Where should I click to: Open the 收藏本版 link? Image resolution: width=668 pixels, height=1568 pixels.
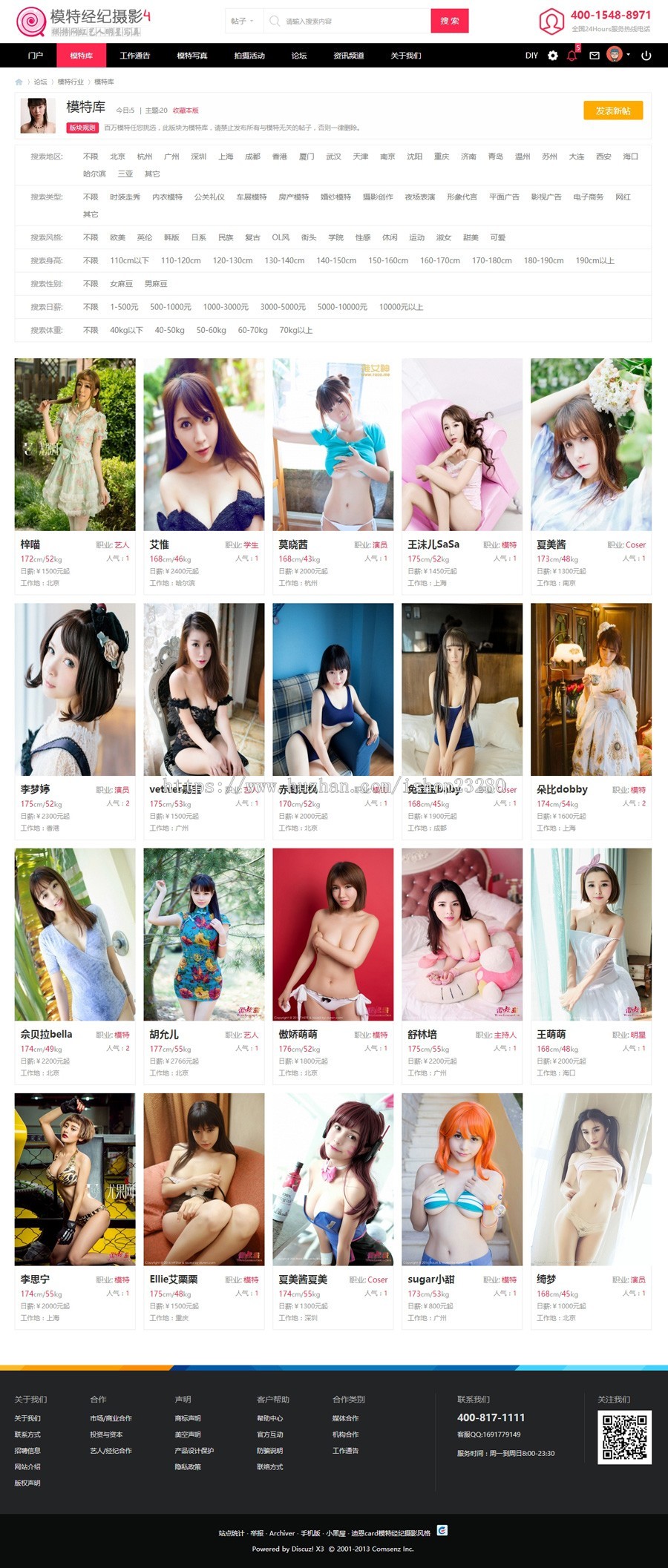point(186,111)
